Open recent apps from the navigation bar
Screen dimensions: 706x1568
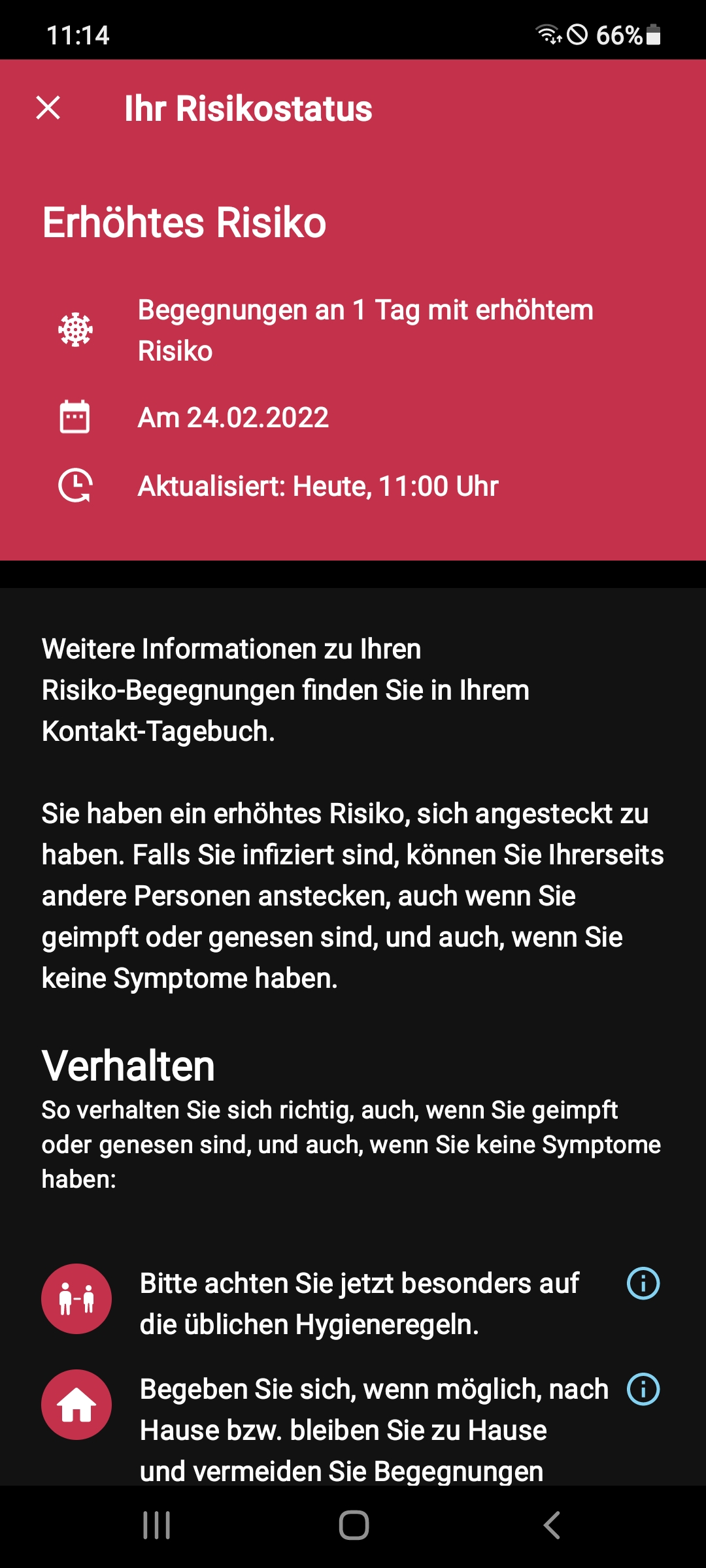[x=157, y=1526]
